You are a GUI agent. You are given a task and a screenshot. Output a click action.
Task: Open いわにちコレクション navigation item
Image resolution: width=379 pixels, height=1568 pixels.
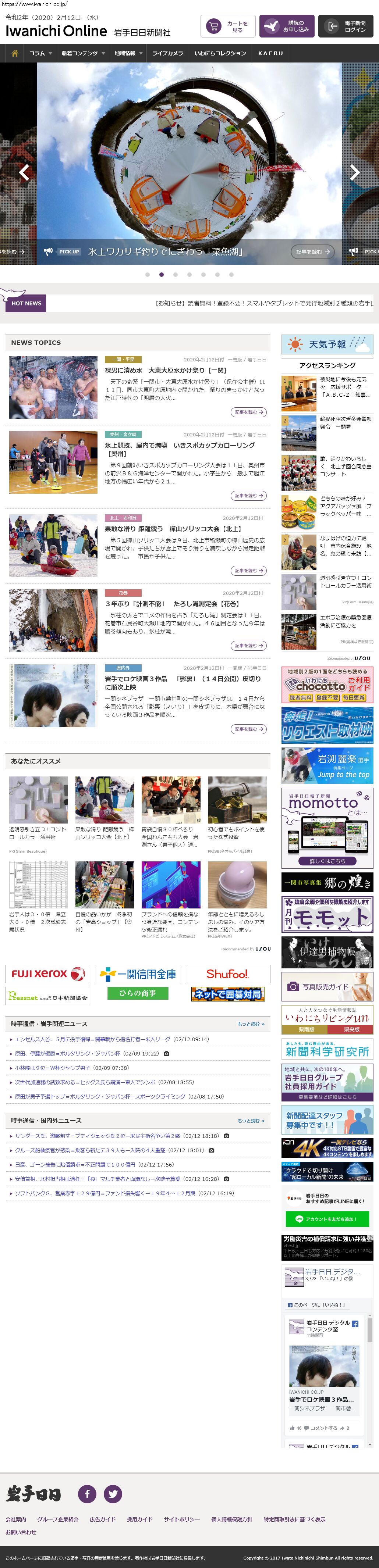pos(220,53)
